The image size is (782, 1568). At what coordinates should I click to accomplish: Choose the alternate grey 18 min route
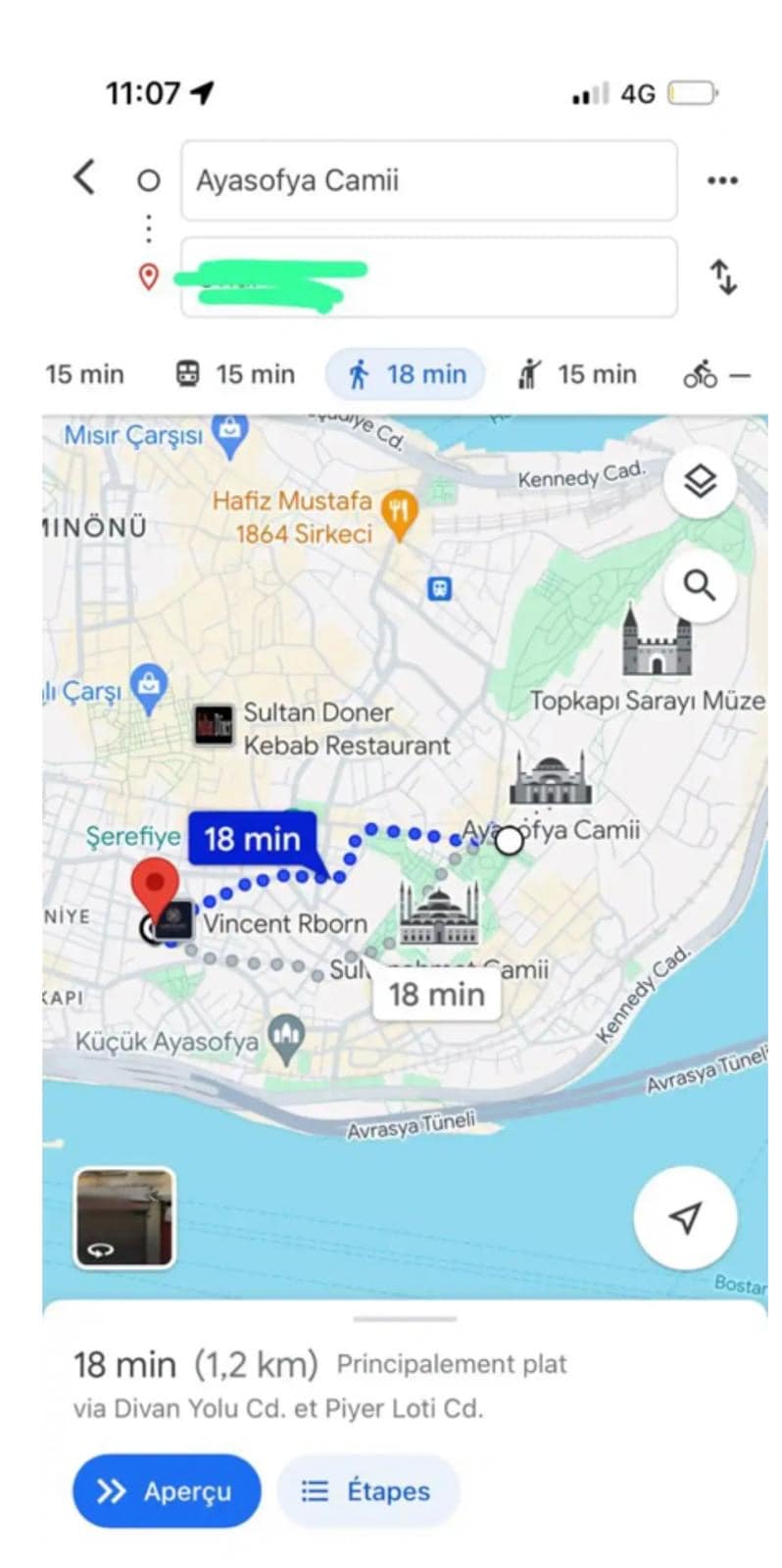point(436,995)
